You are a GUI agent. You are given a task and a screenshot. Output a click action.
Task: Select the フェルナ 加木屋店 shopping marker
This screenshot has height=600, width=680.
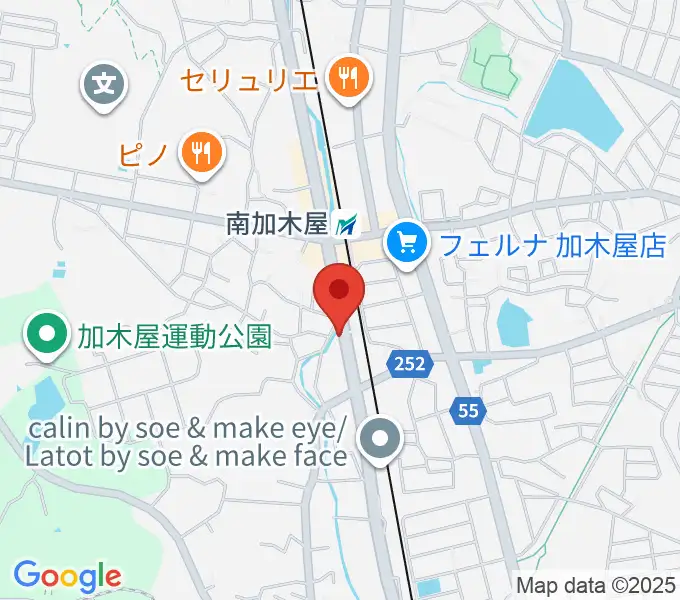click(407, 243)
